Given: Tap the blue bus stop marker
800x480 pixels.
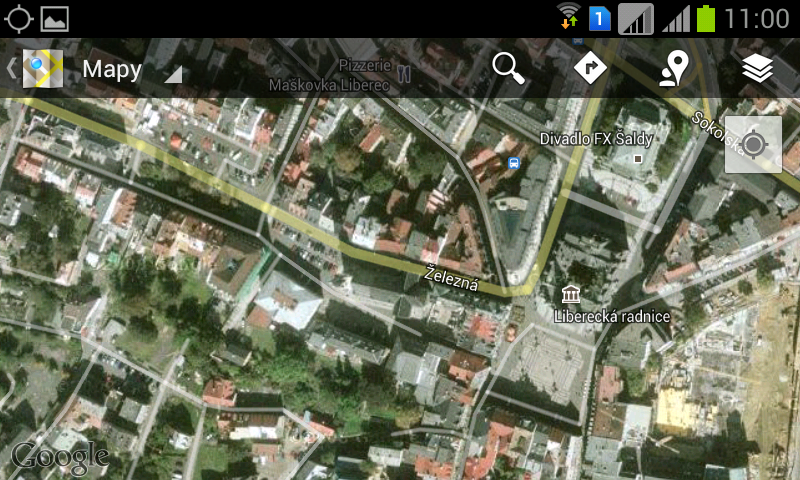Looking at the screenshot, I should coord(513,163).
